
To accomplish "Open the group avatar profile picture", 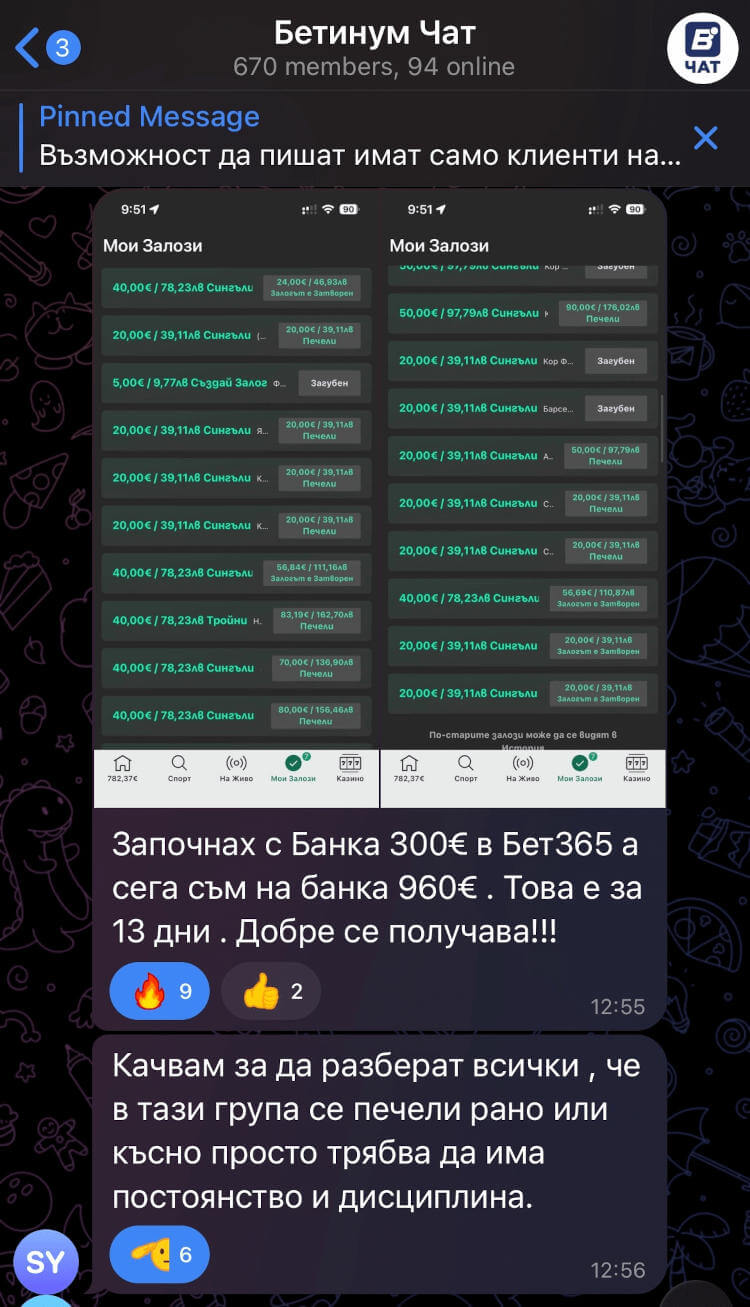I will pyautogui.click(x=702, y=48).
